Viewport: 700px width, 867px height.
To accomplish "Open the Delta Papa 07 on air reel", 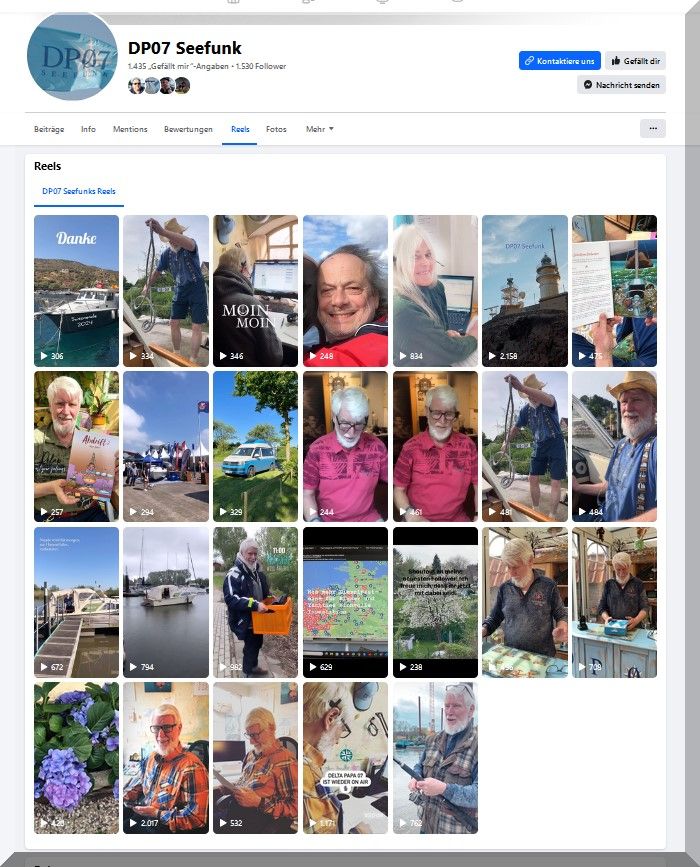I will [x=345, y=757].
